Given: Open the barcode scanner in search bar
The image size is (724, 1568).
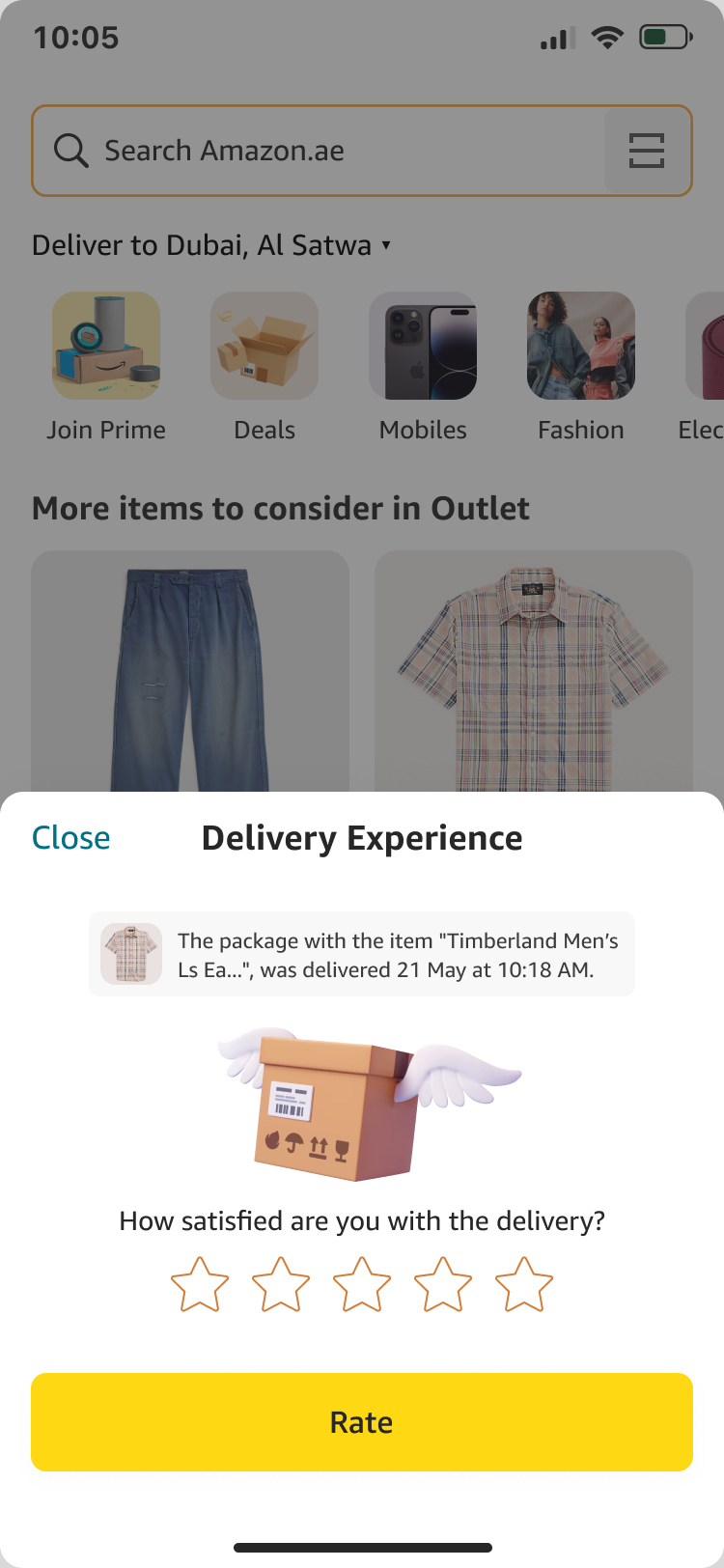Looking at the screenshot, I should click(x=647, y=151).
